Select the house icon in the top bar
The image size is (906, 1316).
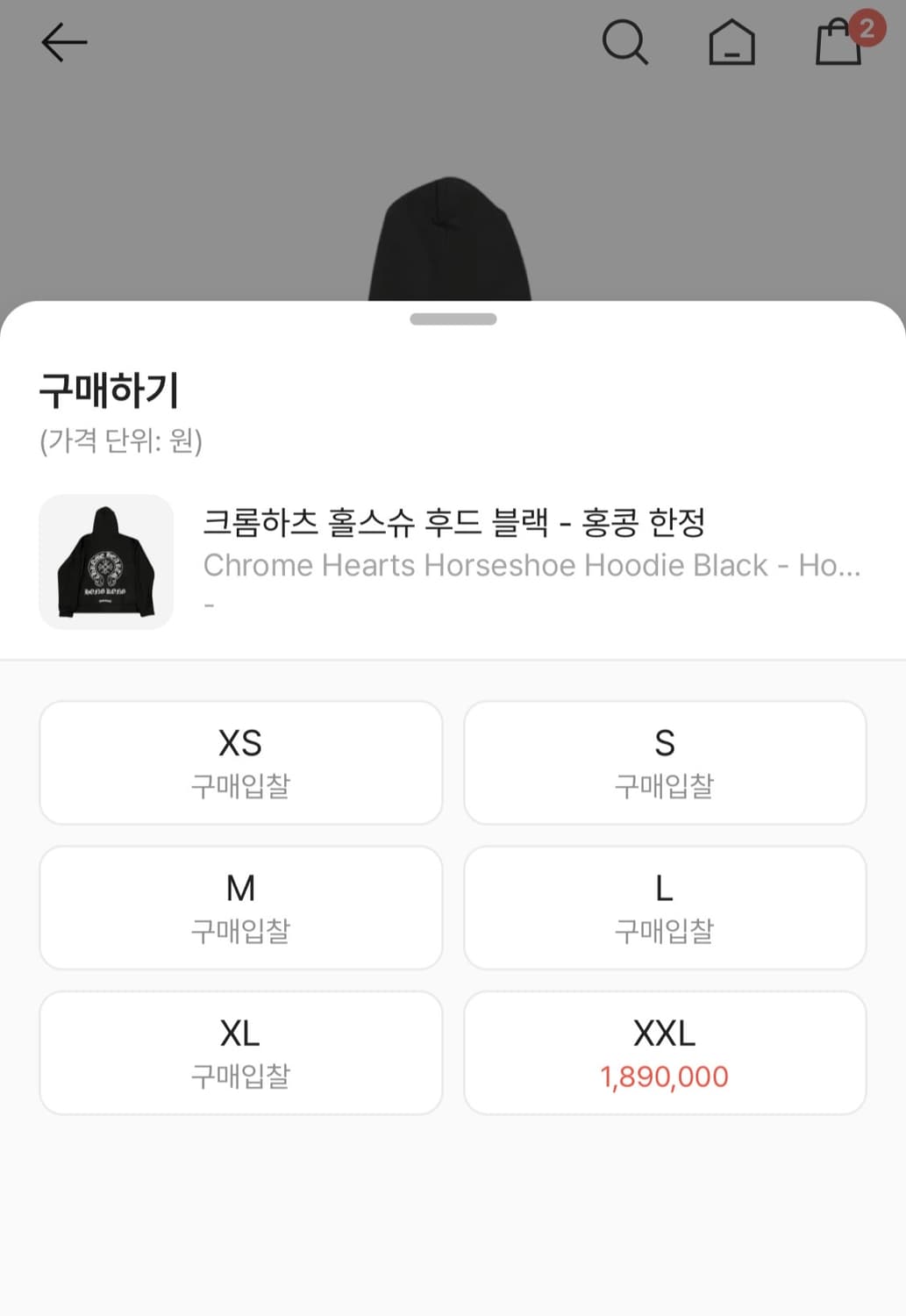tap(732, 43)
